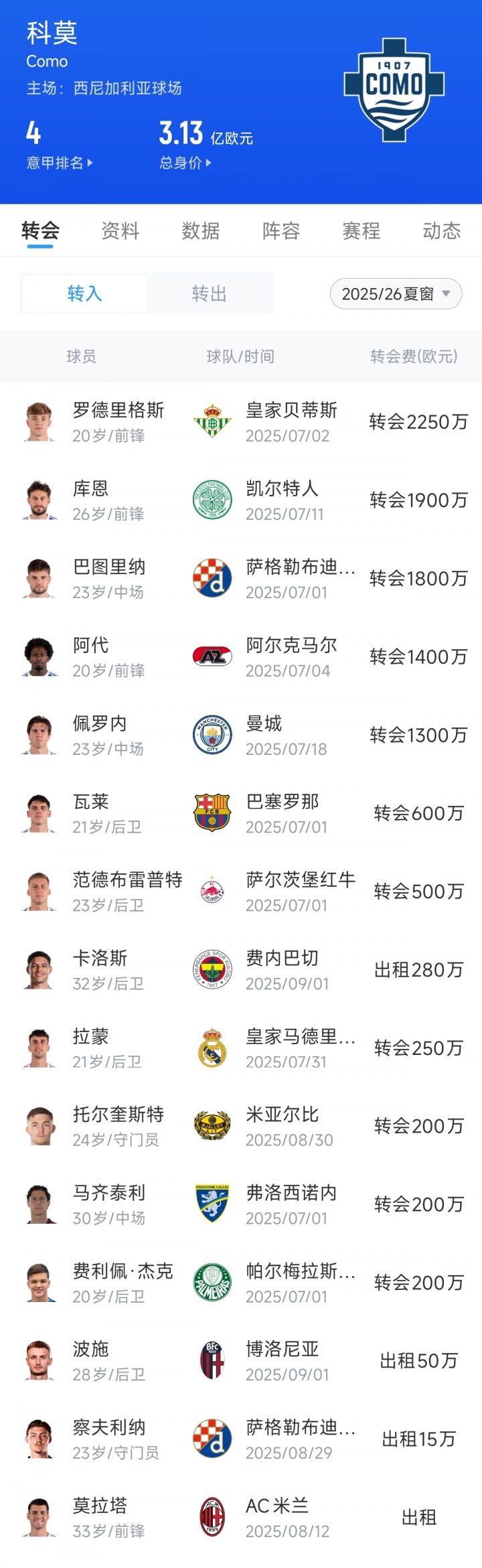Show 转出 outgoing transfers

210,293
